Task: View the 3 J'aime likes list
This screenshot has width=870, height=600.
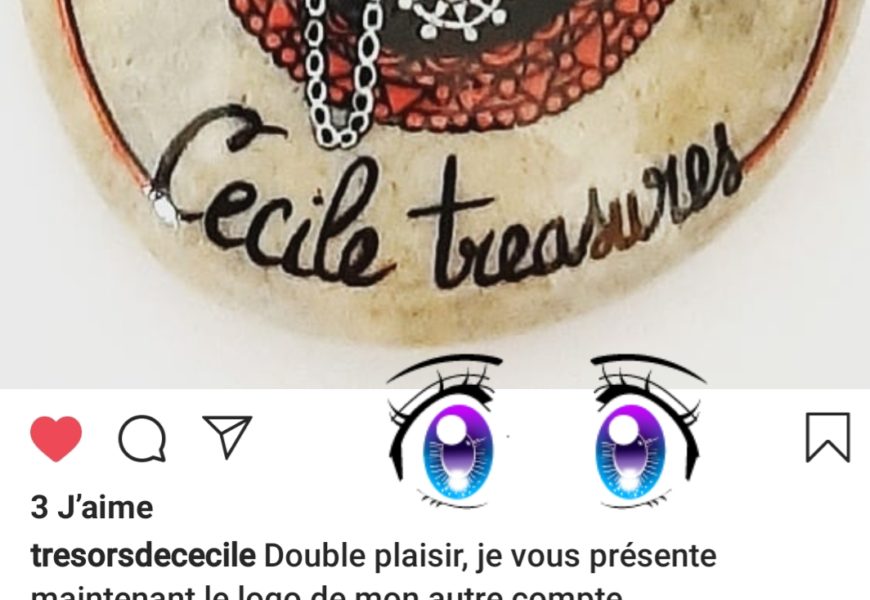Action: pyautogui.click(x=92, y=508)
